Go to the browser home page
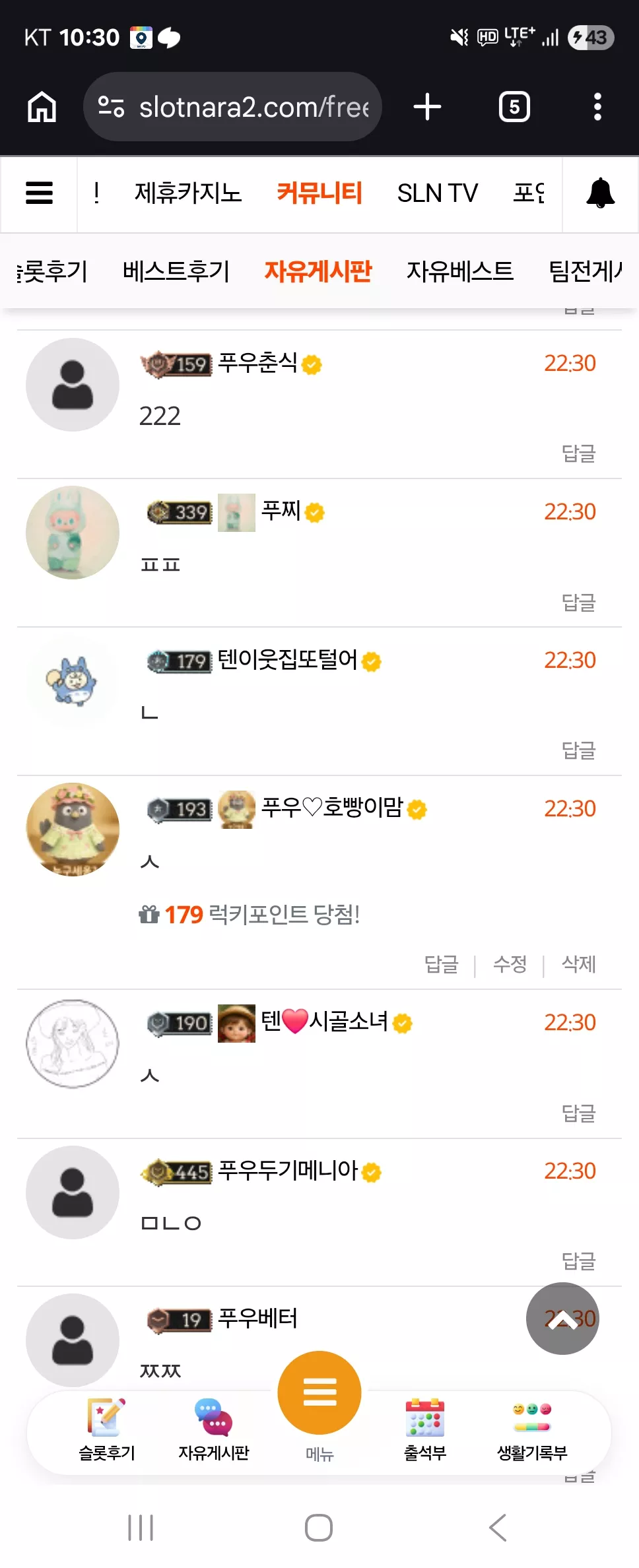Image resolution: width=639 pixels, height=1568 pixels. point(42,107)
